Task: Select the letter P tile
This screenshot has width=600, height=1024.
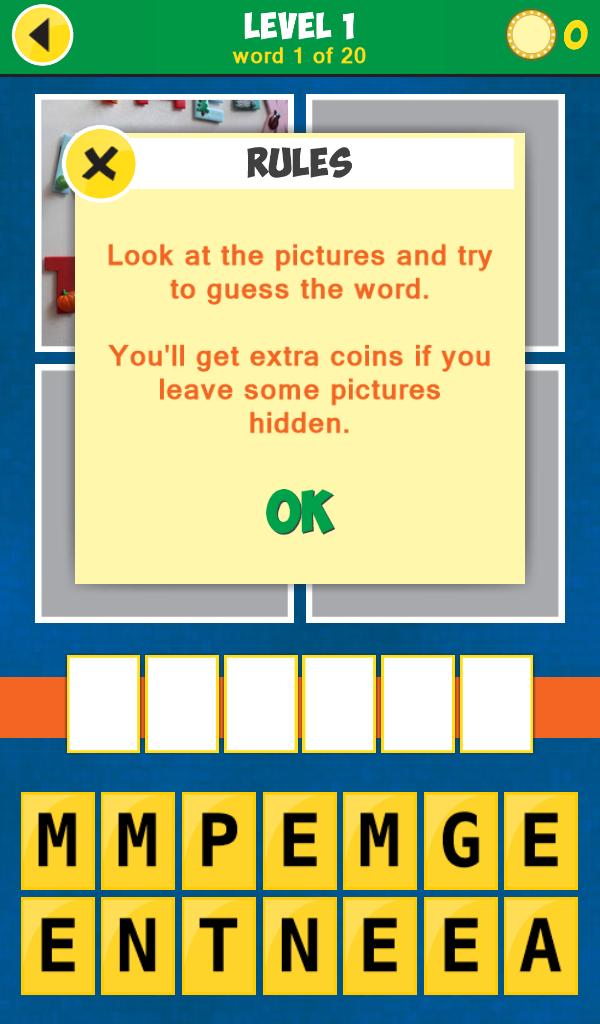Action: coord(218,841)
